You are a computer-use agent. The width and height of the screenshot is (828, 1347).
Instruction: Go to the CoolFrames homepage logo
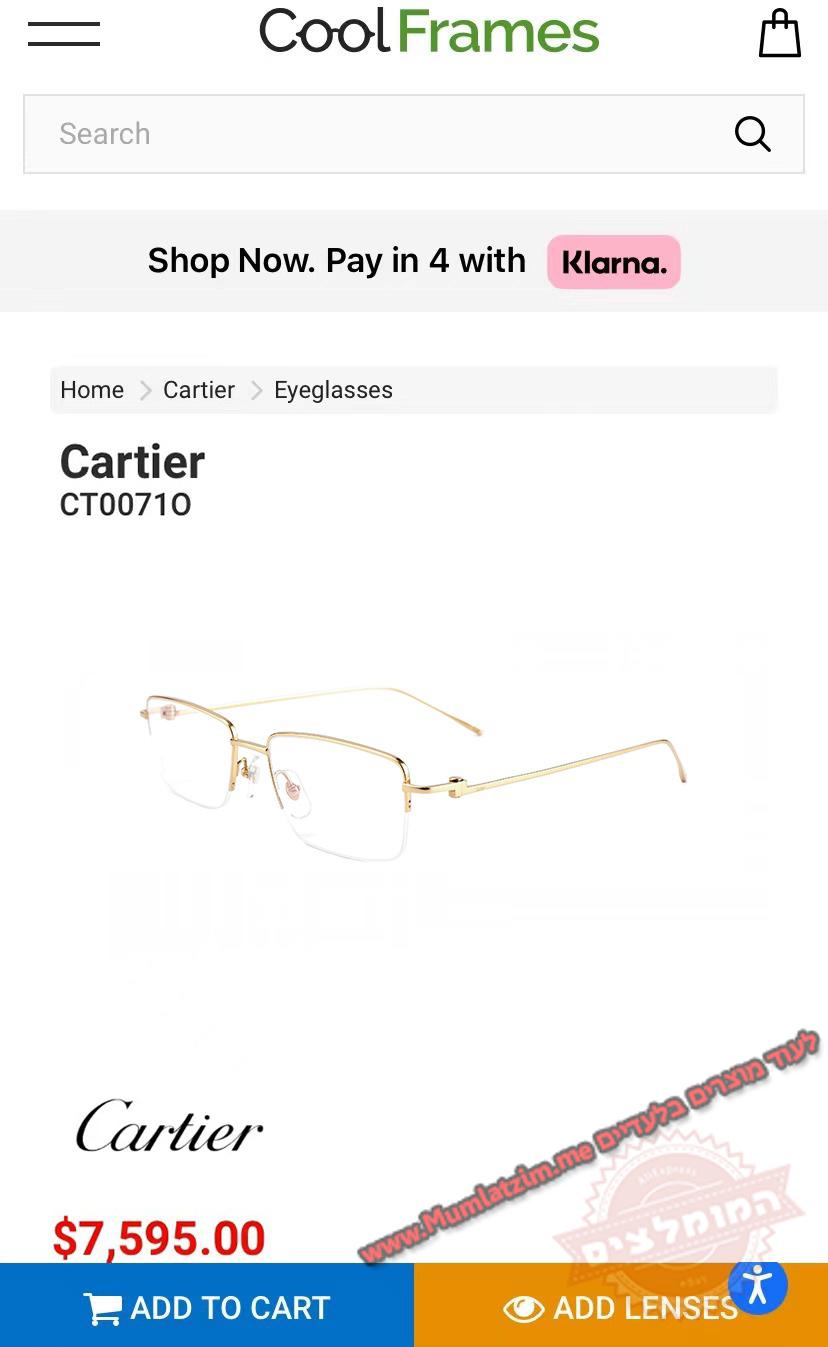click(429, 32)
